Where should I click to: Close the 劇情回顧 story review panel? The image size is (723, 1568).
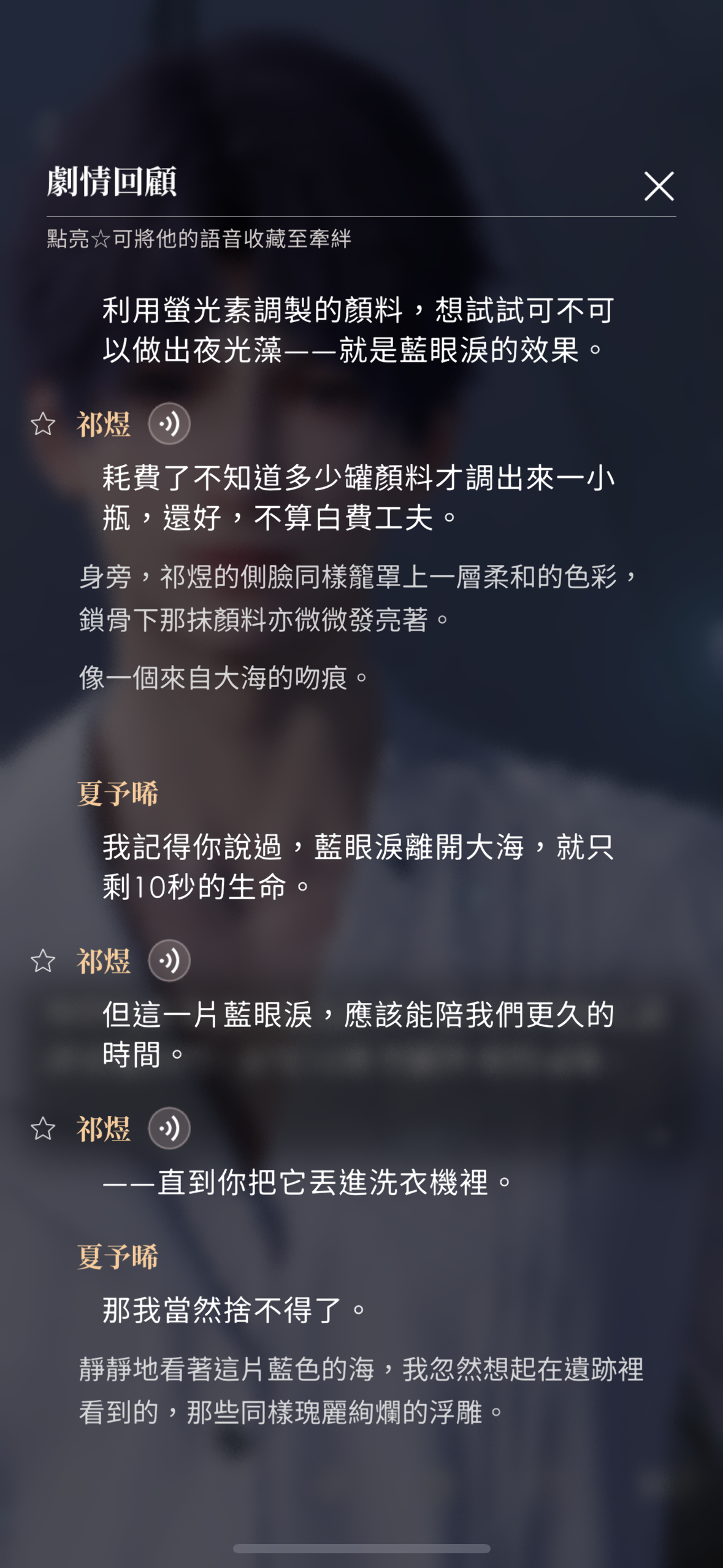coord(659,186)
